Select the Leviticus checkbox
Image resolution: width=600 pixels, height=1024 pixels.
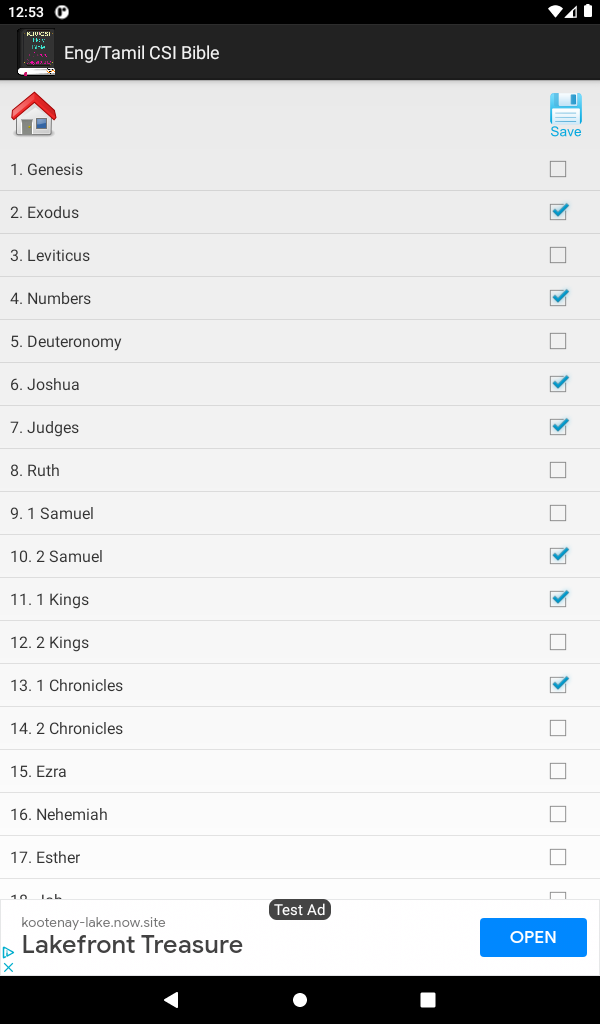[558, 255]
